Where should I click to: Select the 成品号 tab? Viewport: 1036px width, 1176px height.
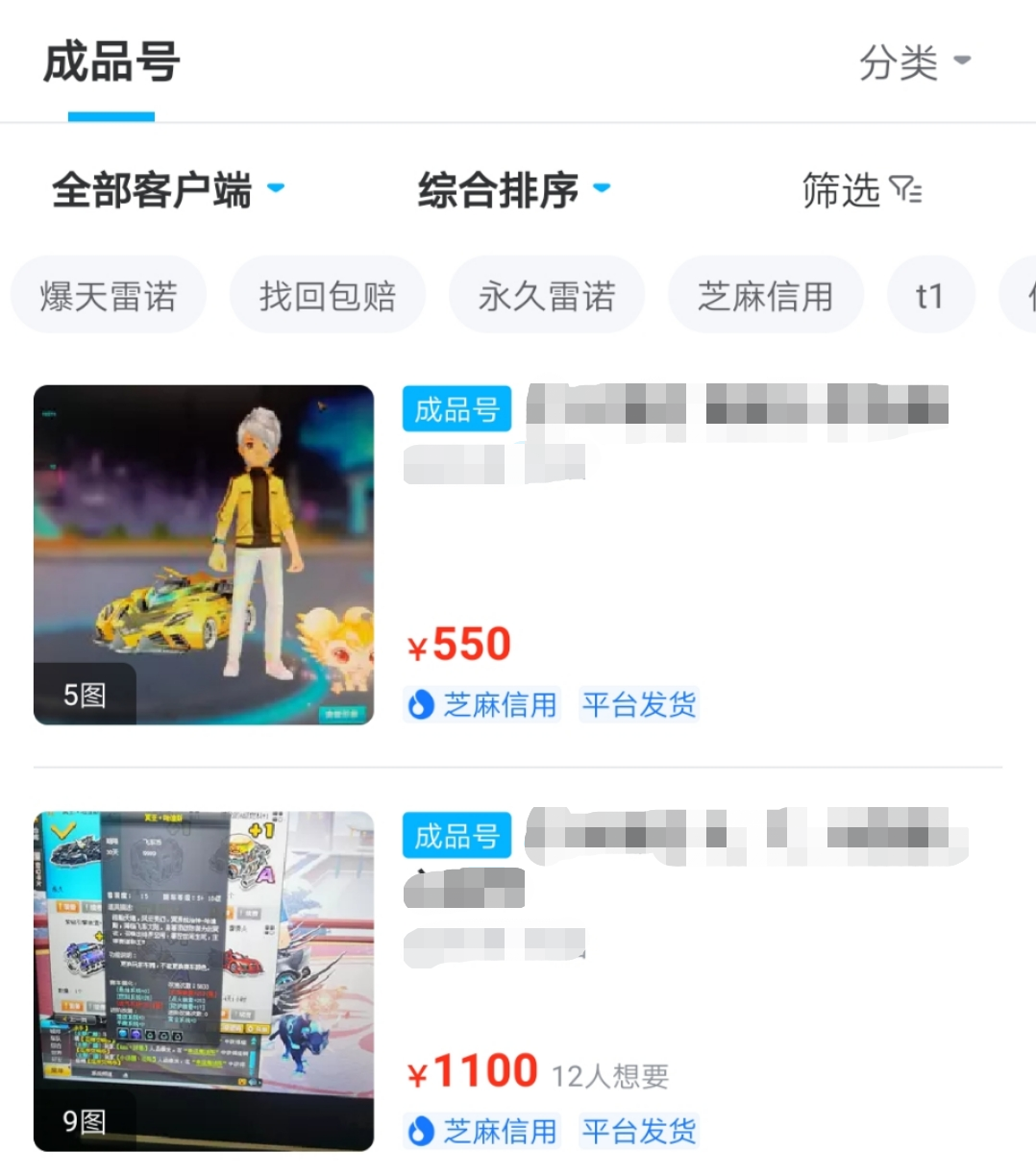111,63
